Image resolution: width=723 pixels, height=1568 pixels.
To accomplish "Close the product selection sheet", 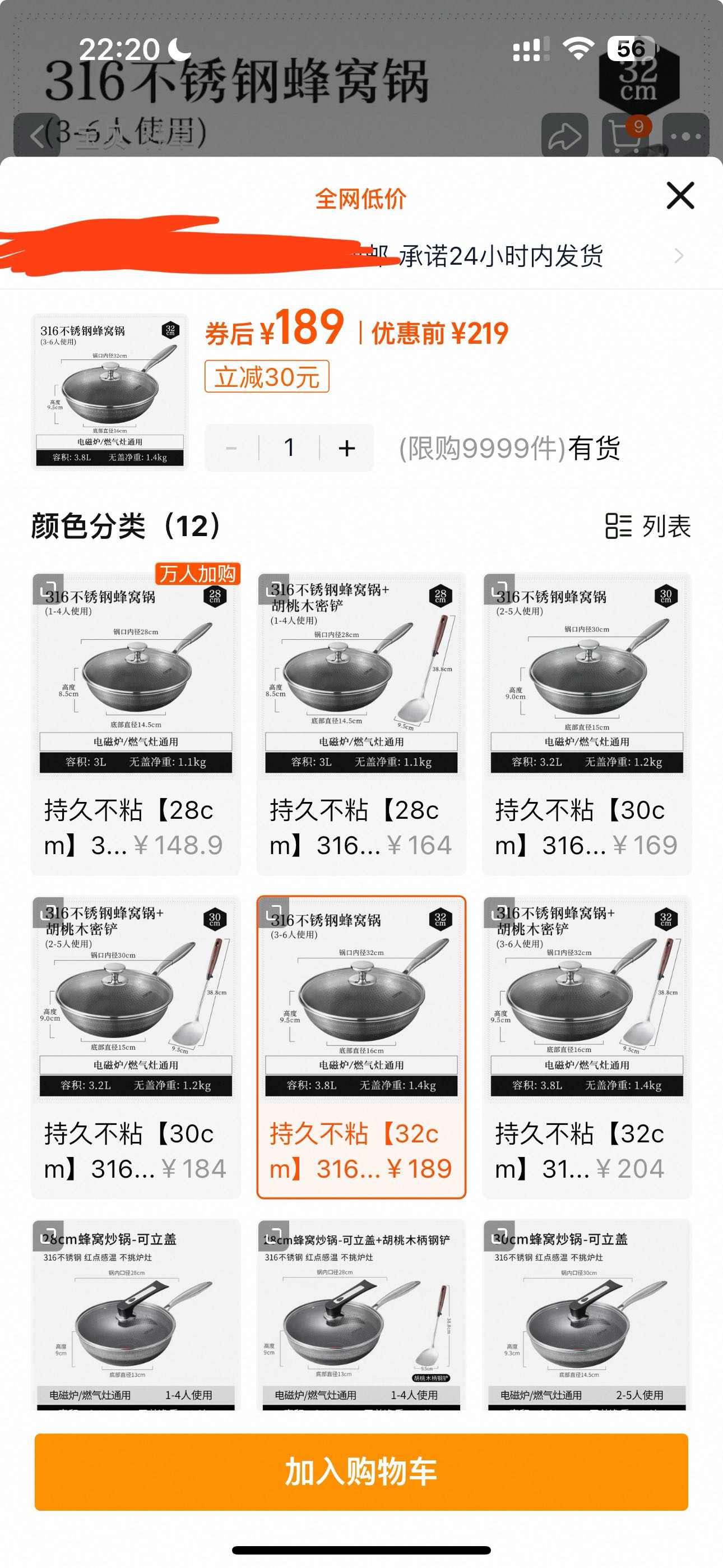I will tap(680, 196).
